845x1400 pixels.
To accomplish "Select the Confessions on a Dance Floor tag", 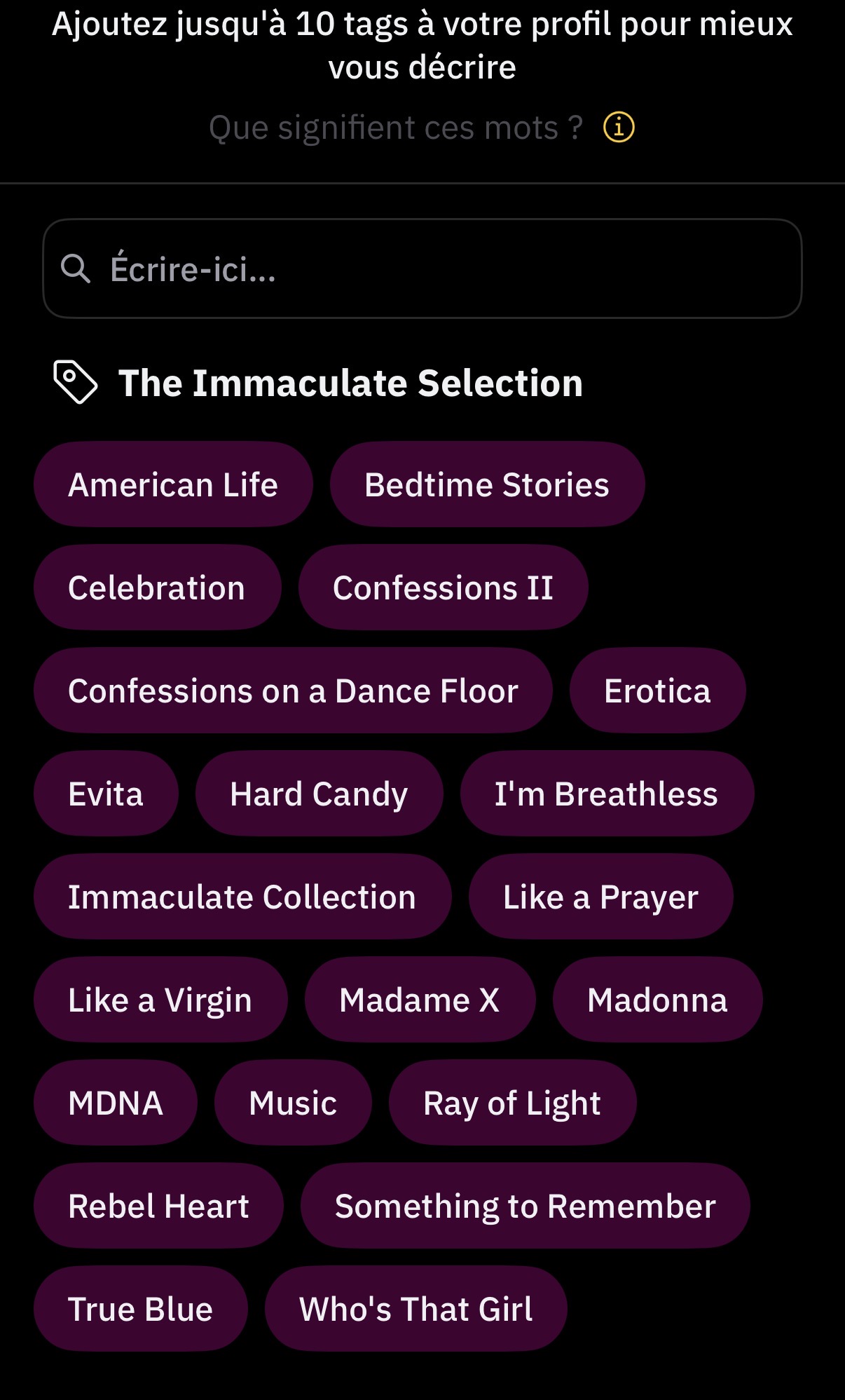I will coord(293,690).
